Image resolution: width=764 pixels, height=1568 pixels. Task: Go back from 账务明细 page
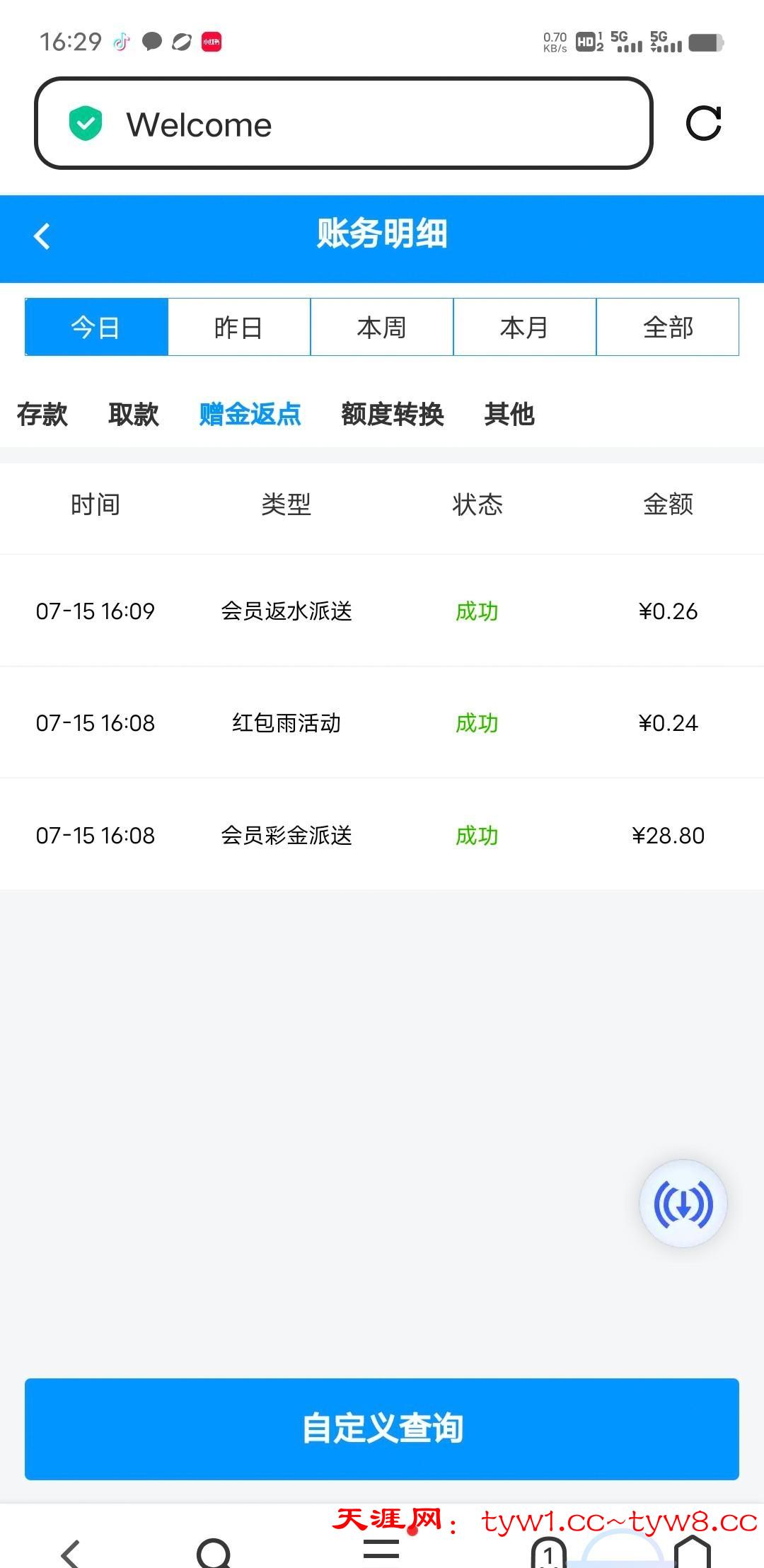[42, 236]
